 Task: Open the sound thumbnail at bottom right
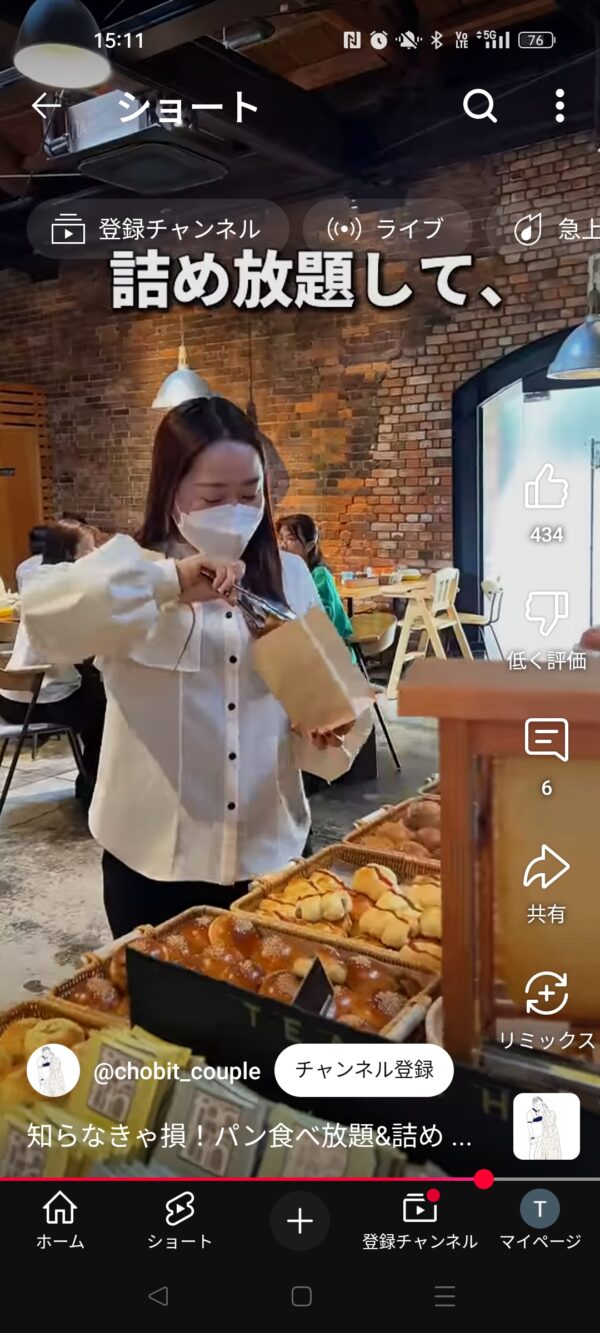(x=546, y=1126)
